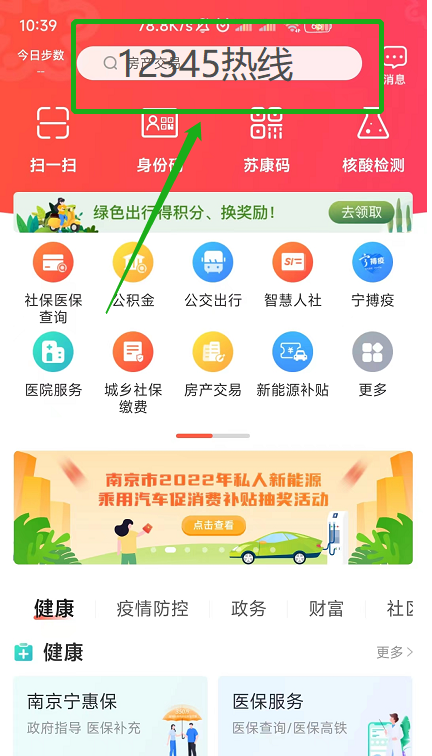The image size is (432, 756).
Task: Open 新能源补贴 subsidy service
Action: [293, 365]
